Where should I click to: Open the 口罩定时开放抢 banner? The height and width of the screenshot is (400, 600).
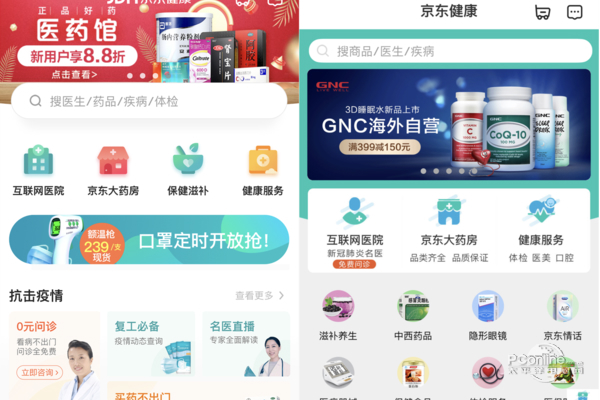click(x=148, y=240)
